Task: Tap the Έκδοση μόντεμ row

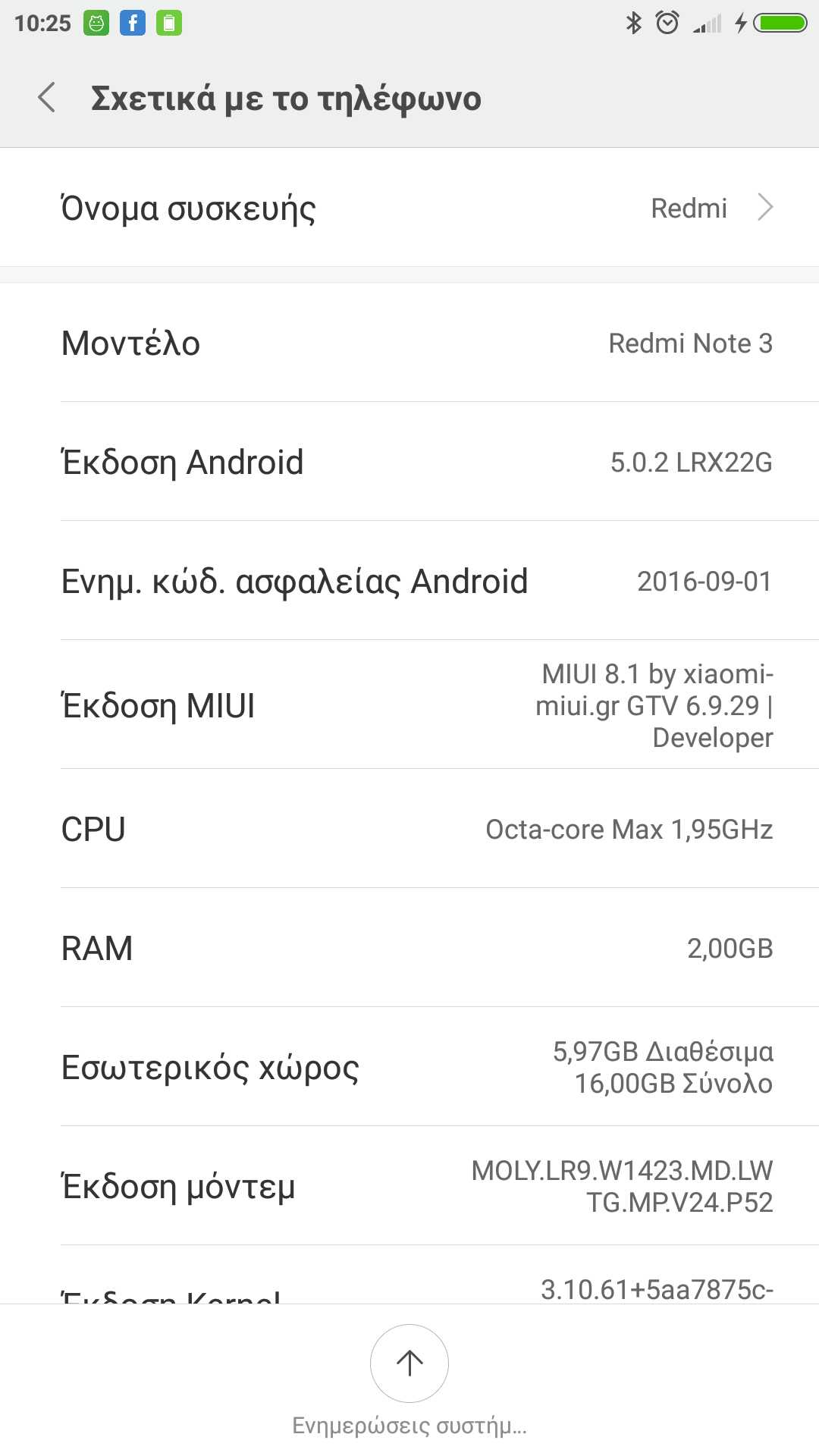Action: [409, 1186]
